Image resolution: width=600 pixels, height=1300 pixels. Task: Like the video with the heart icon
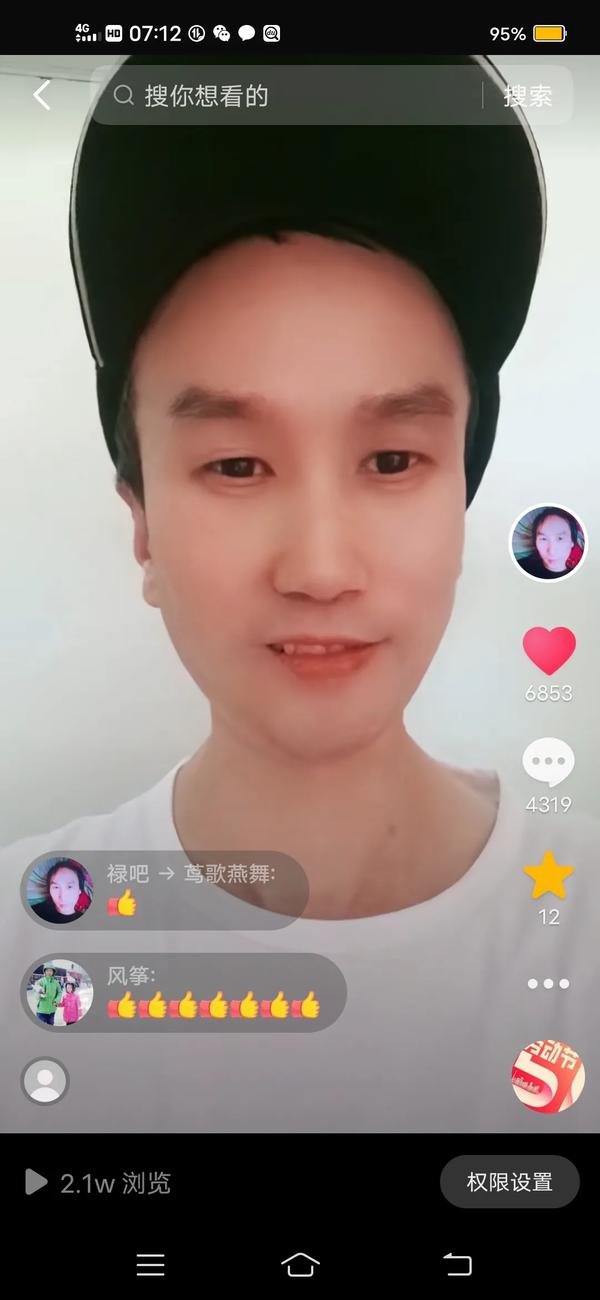tap(549, 652)
